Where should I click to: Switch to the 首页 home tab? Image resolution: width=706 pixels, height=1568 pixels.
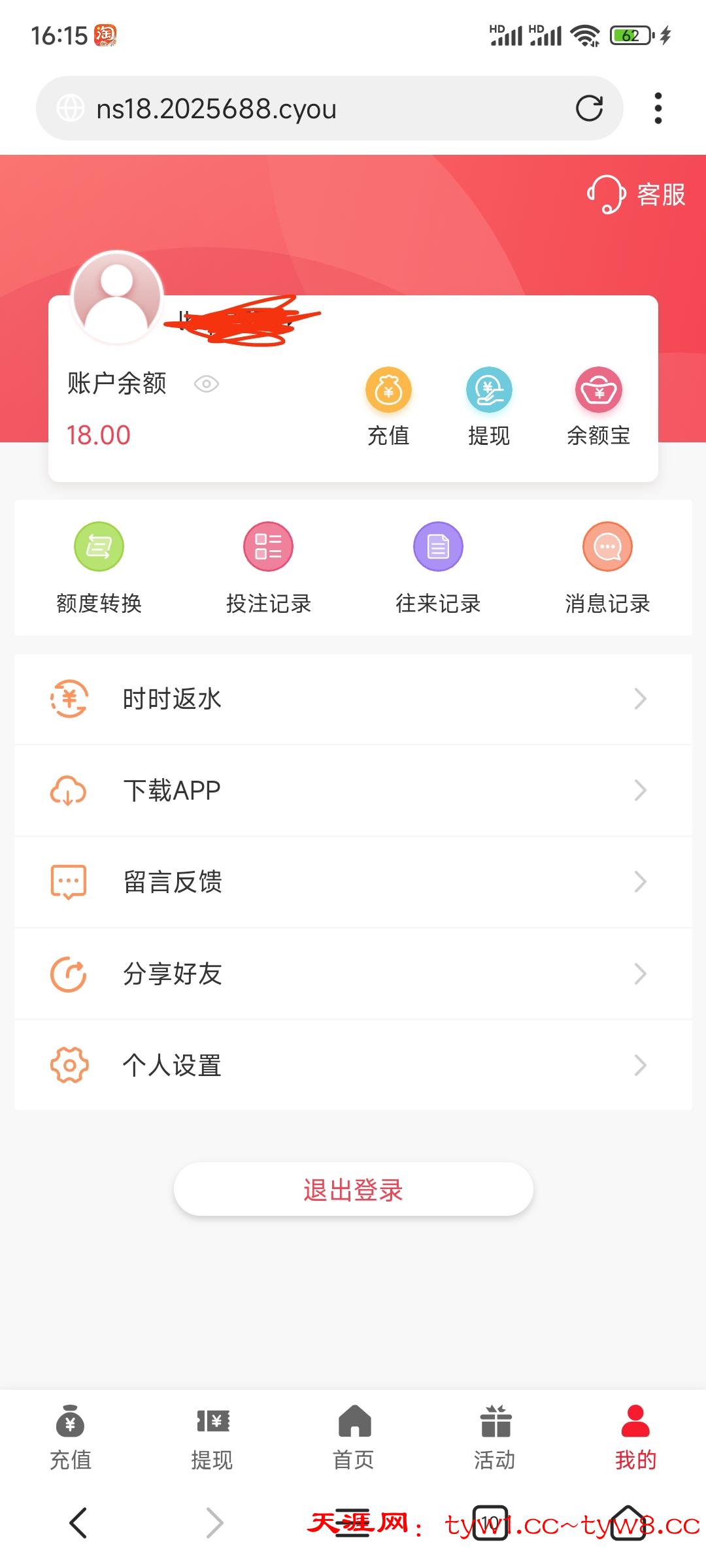click(x=354, y=1437)
